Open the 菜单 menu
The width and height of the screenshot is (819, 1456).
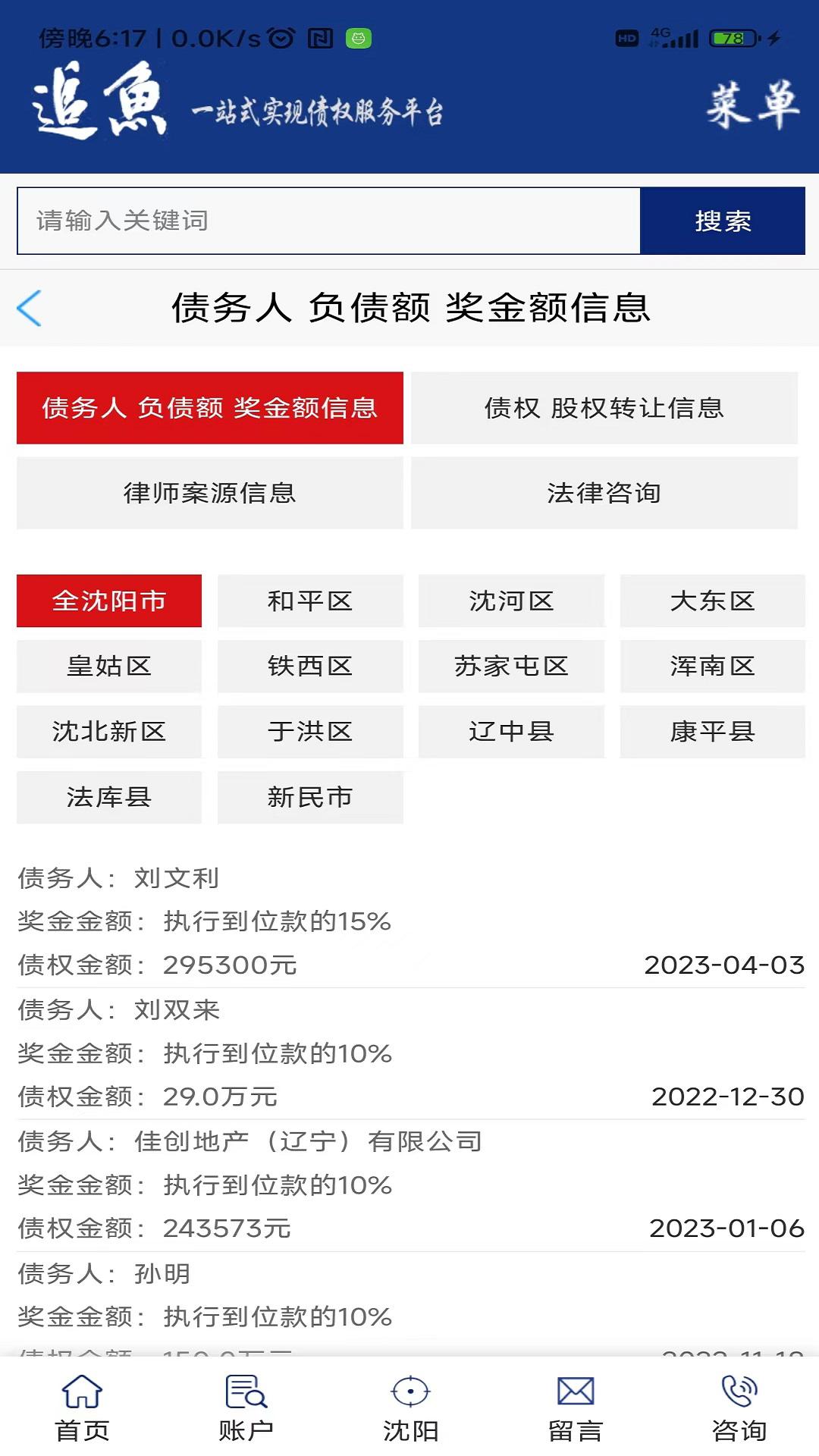pyautogui.click(x=752, y=105)
